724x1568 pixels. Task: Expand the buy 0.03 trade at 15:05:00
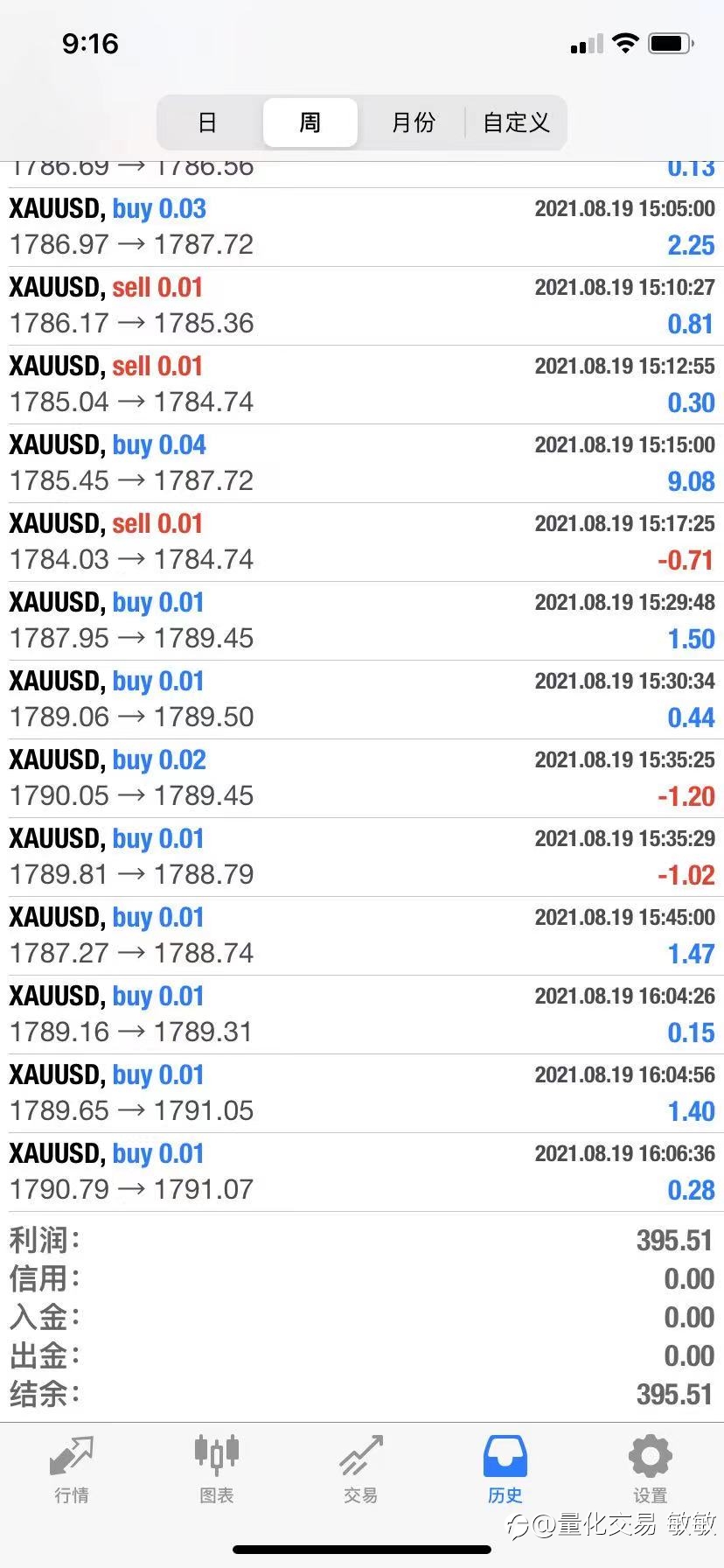coord(362,227)
